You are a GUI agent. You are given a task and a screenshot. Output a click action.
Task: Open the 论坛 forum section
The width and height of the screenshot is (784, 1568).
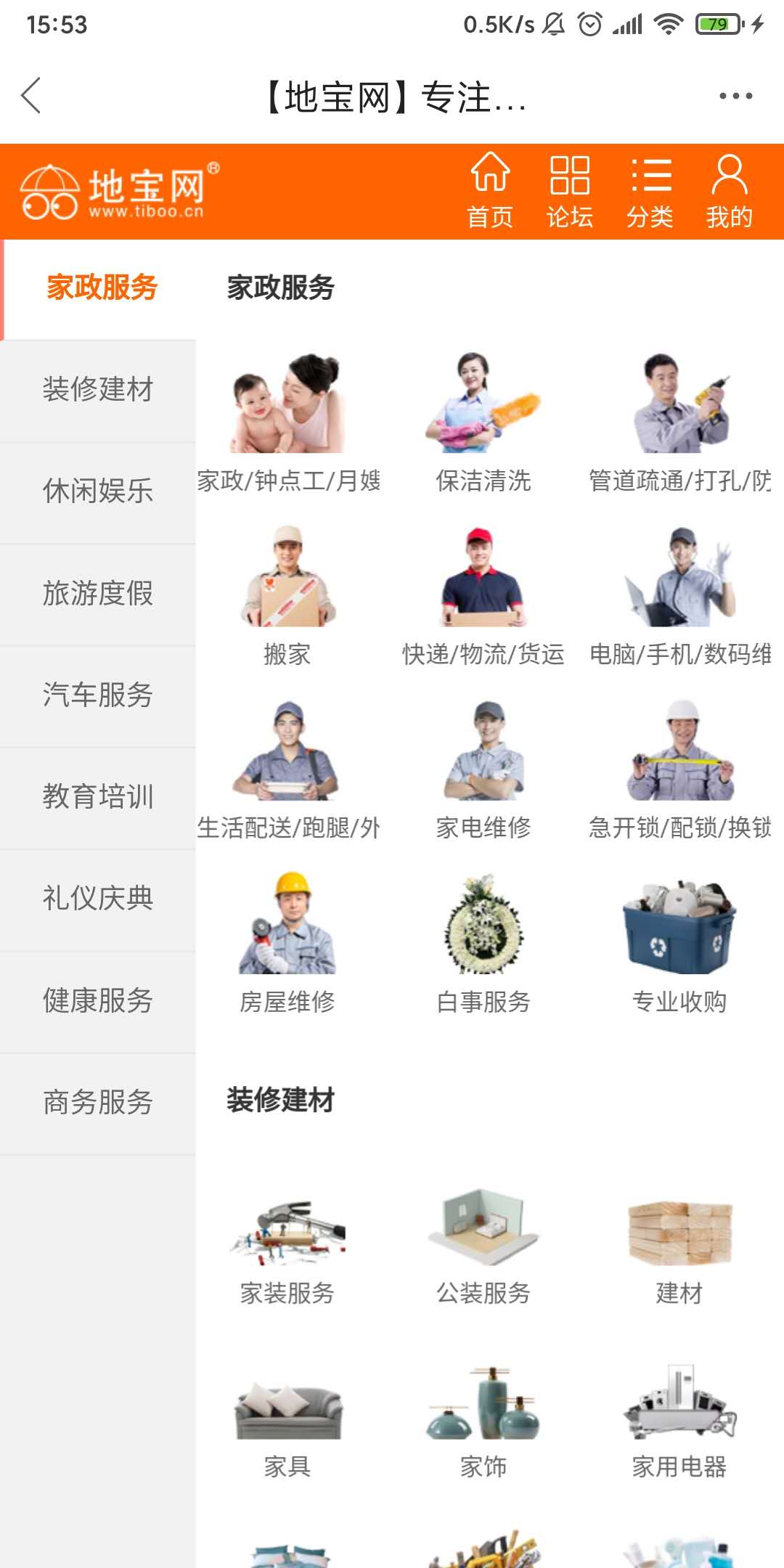pyautogui.click(x=570, y=192)
